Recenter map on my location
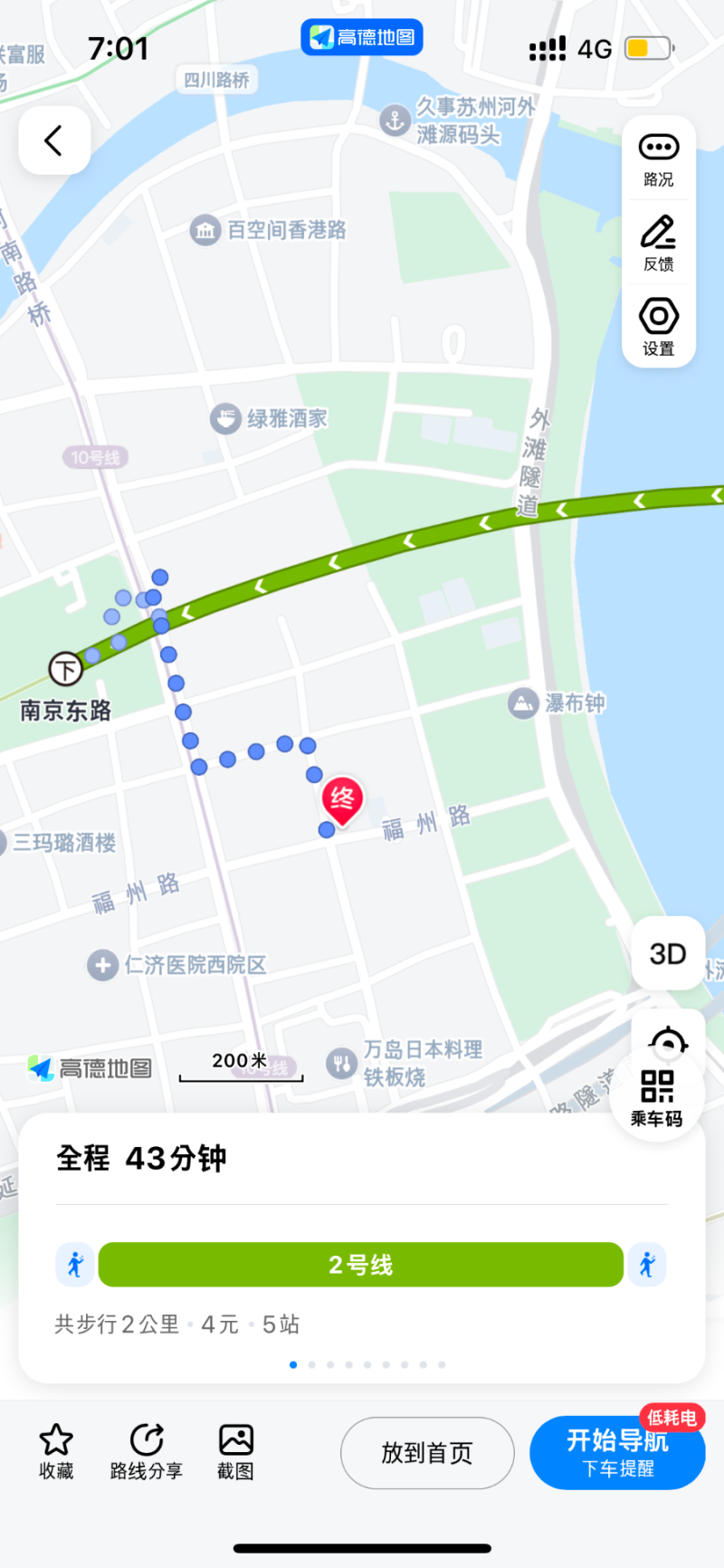724x1568 pixels. tap(668, 1039)
